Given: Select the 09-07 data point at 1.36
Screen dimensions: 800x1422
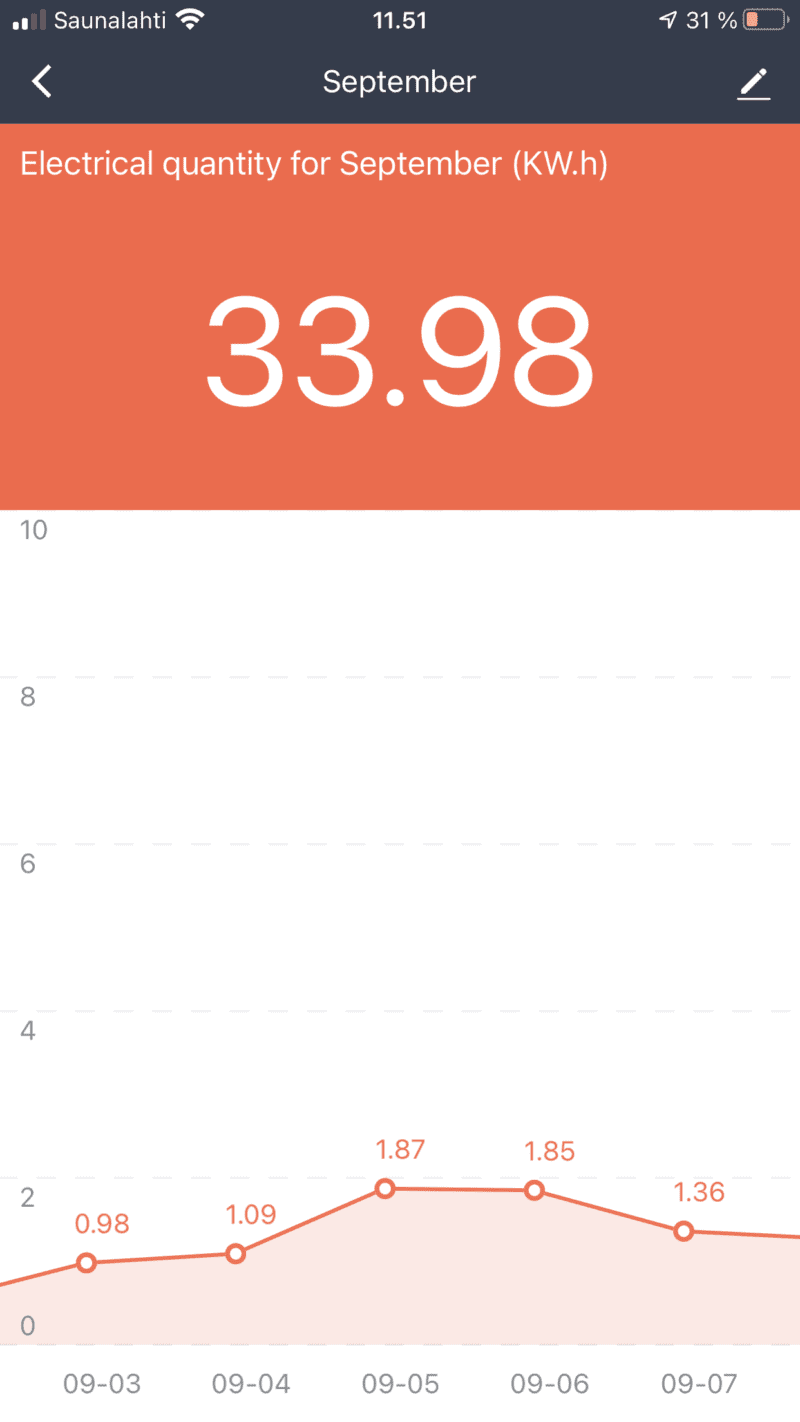Looking at the screenshot, I should pos(683,1231).
